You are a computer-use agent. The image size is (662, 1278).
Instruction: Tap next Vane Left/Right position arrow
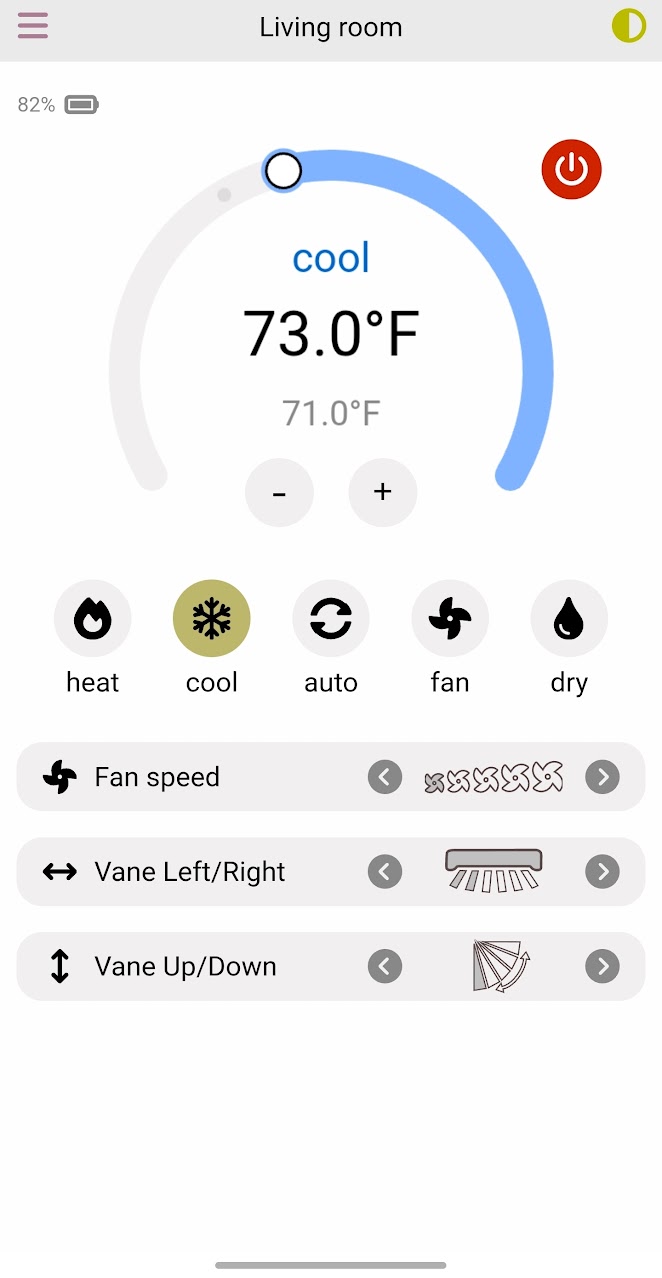point(602,872)
